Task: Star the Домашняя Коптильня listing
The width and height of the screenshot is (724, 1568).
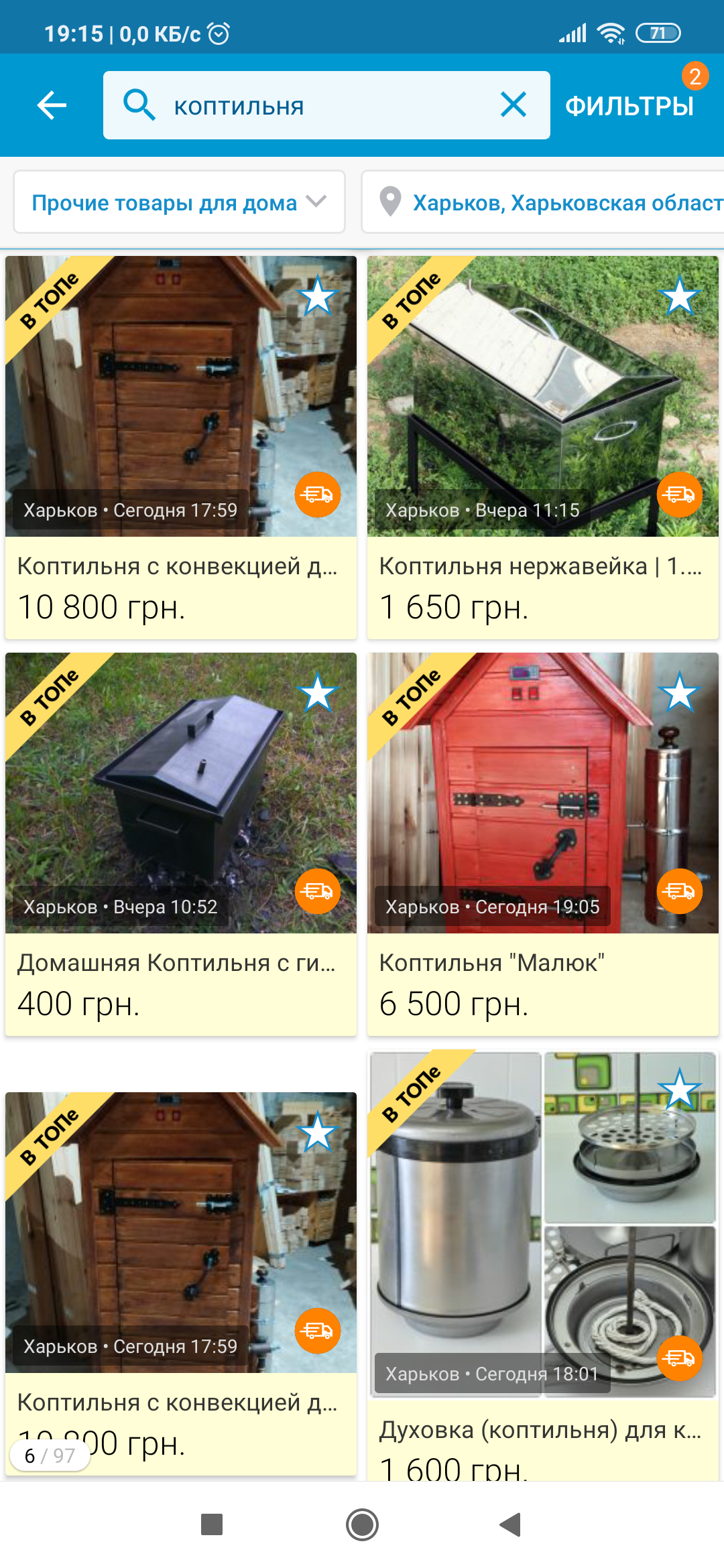Action: point(317,692)
